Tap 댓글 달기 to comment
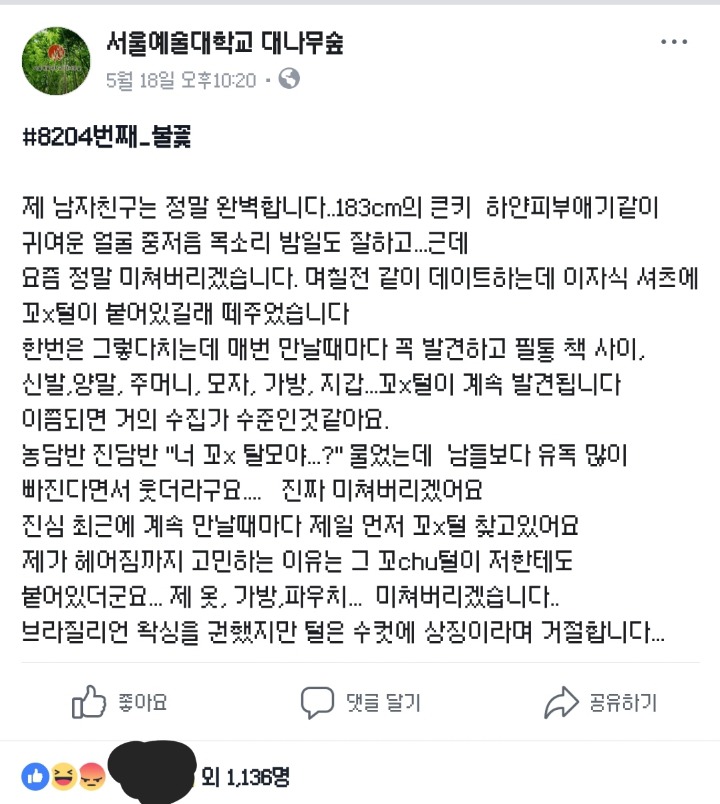This screenshot has width=720, height=804. (361, 702)
